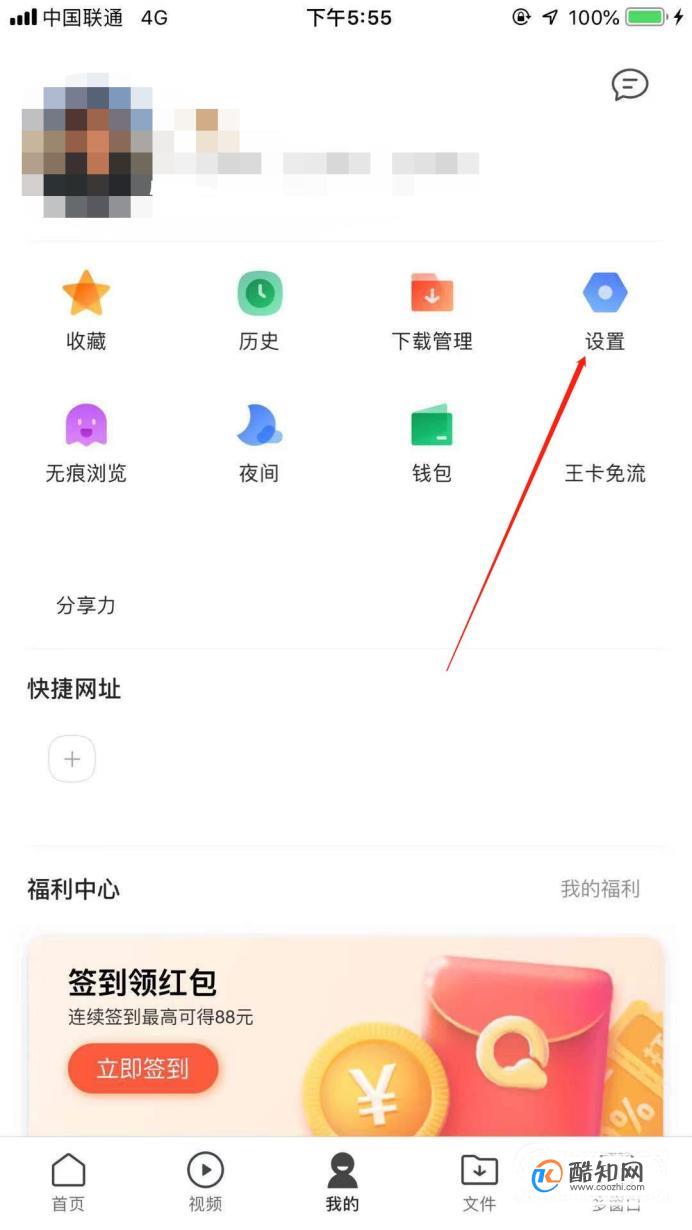Switch to the 文件 tab

479,1181
